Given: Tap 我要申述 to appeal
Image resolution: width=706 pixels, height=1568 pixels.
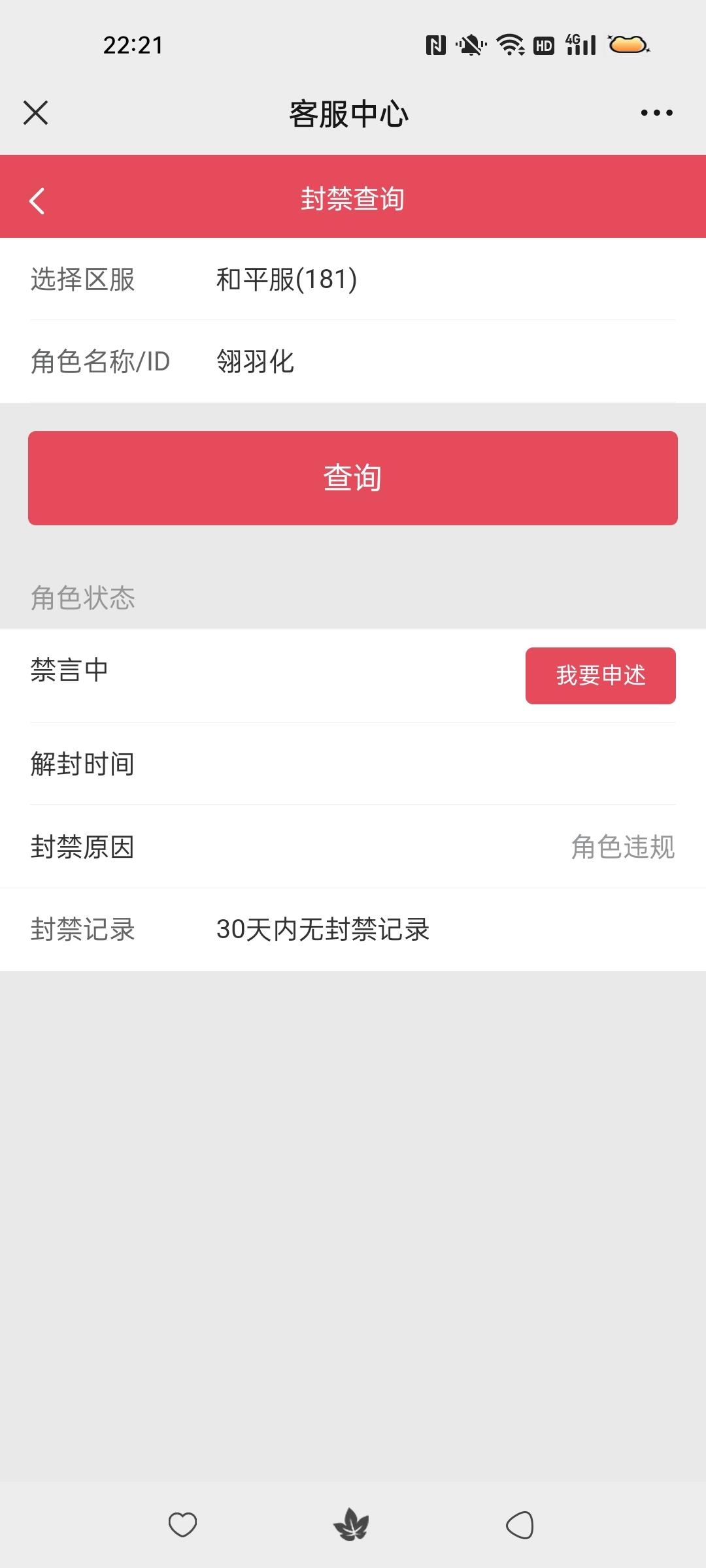Looking at the screenshot, I should pos(601,676).
